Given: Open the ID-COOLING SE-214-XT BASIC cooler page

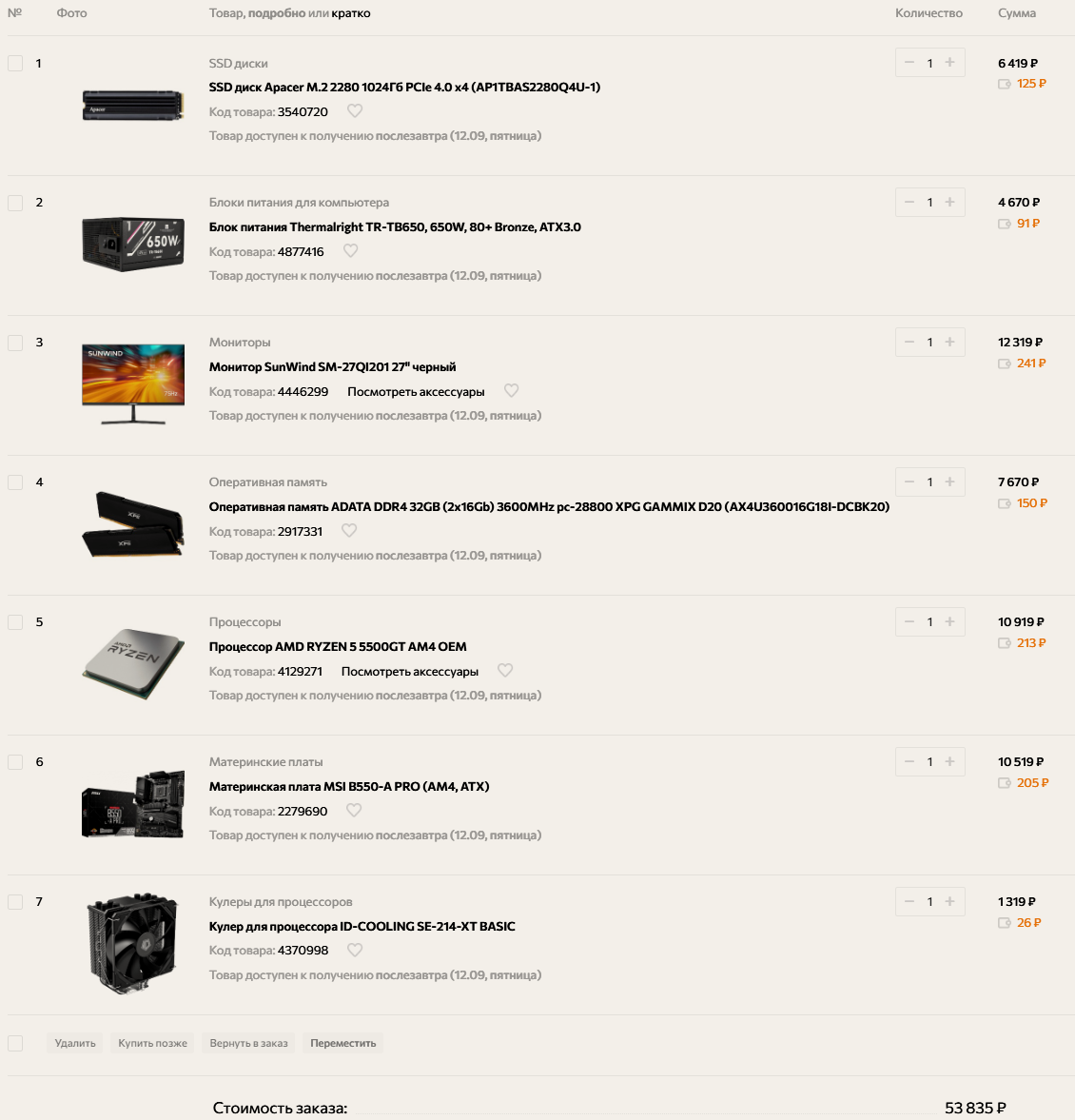Looking at the screenshot, I should pos(362,927).
